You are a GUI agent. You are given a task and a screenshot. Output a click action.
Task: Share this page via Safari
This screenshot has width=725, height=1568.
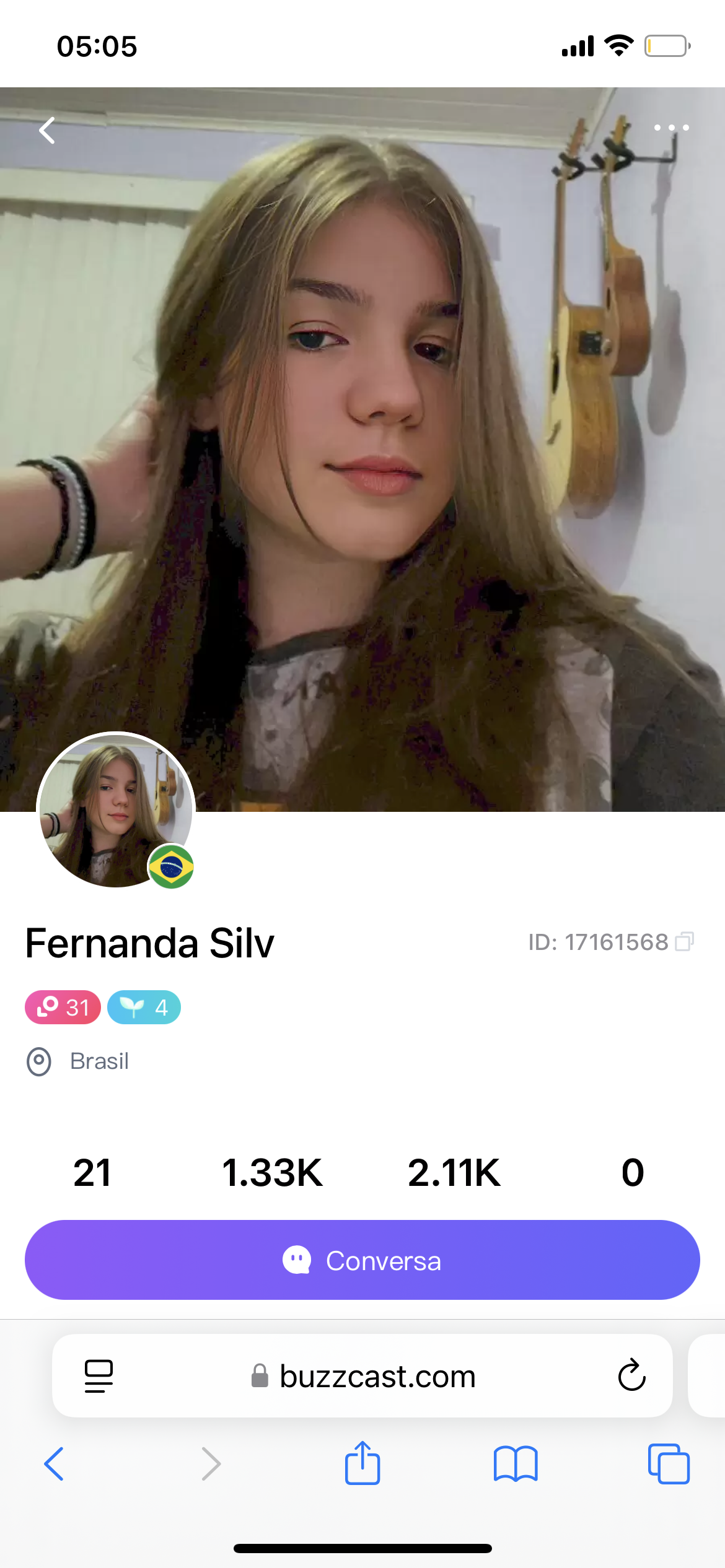362,1463
